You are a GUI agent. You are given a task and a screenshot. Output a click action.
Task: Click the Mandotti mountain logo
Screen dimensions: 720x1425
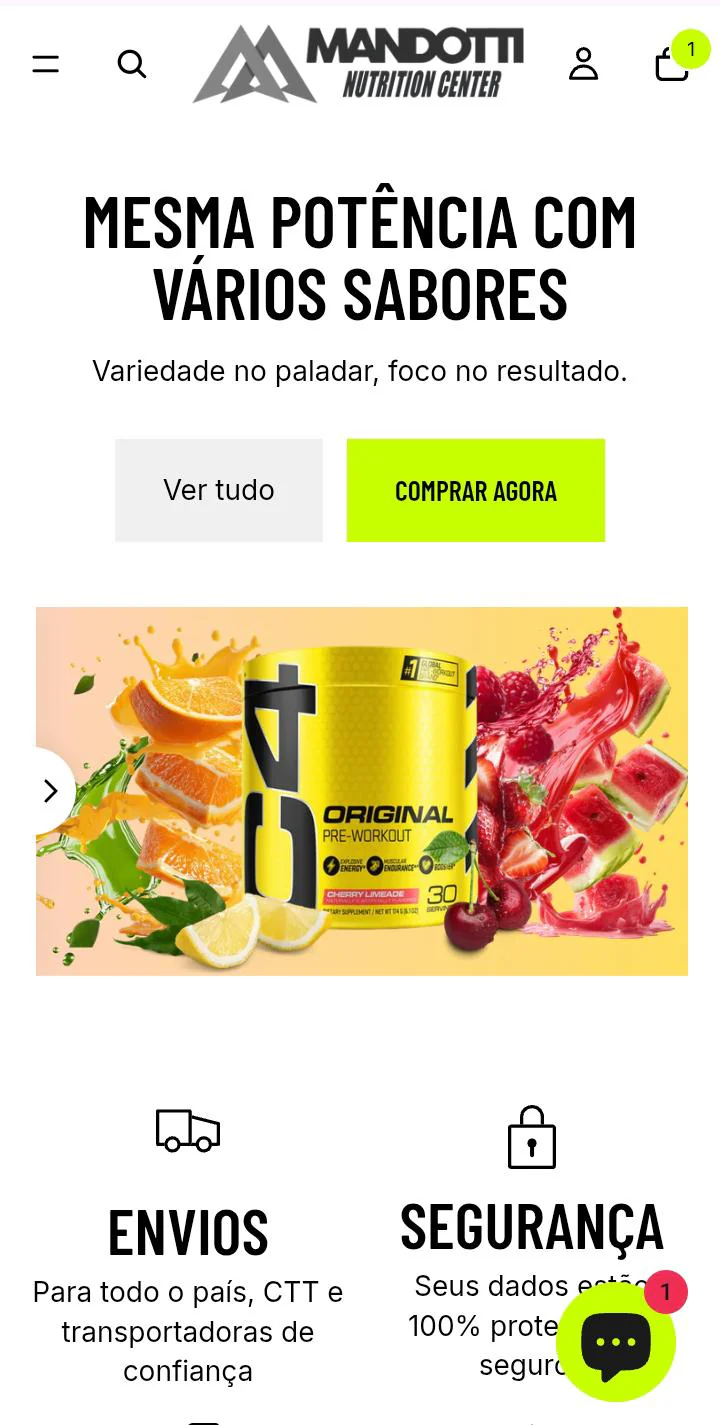tap(253, 65)
